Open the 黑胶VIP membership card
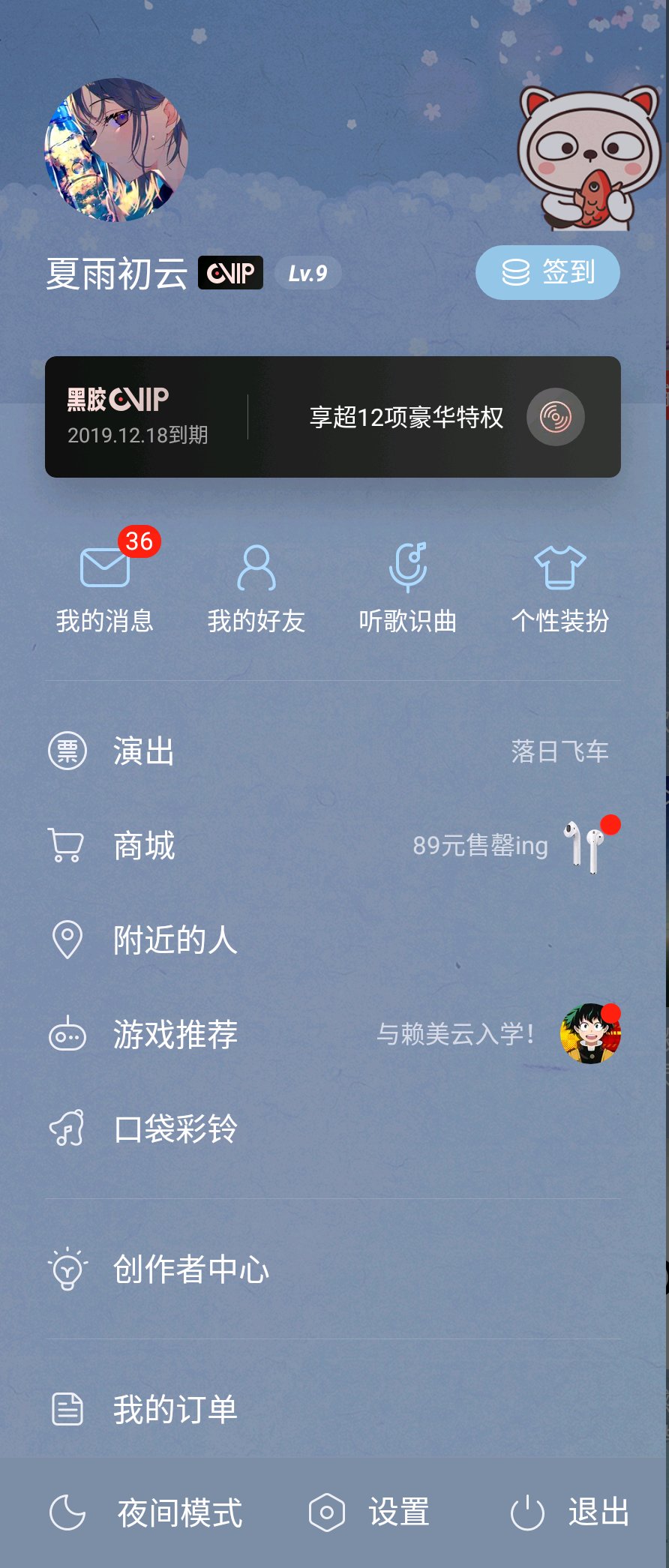The image size is (669, 1568). [333, 417]
